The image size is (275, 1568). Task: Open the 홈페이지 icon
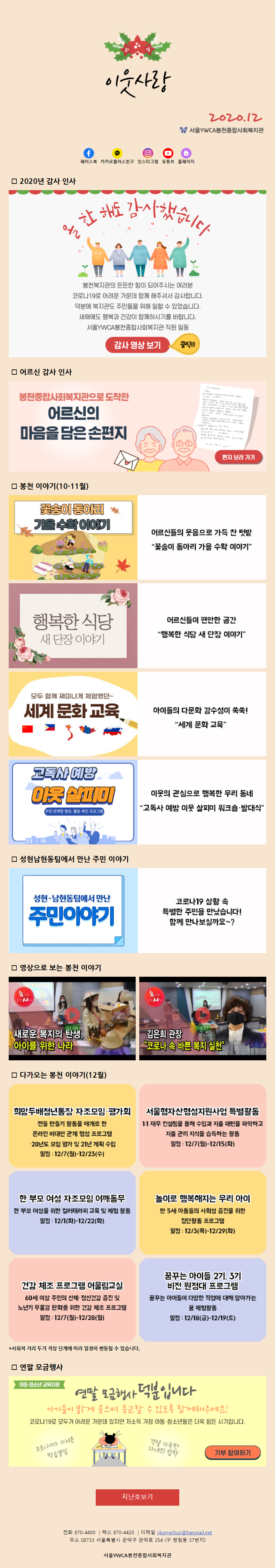pyautogui.click(x=186, y=154)
